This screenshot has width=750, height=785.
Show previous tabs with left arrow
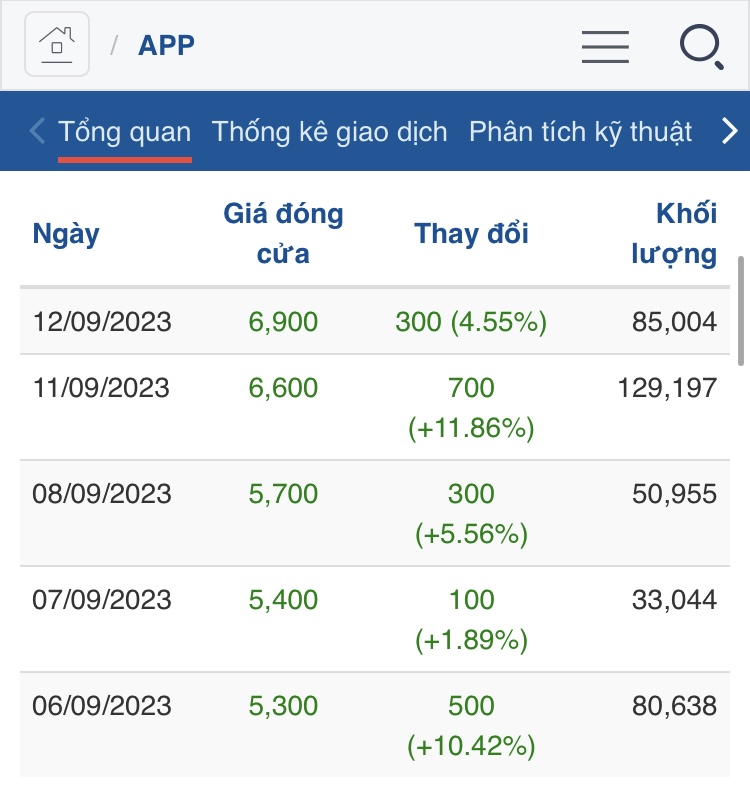37,132
